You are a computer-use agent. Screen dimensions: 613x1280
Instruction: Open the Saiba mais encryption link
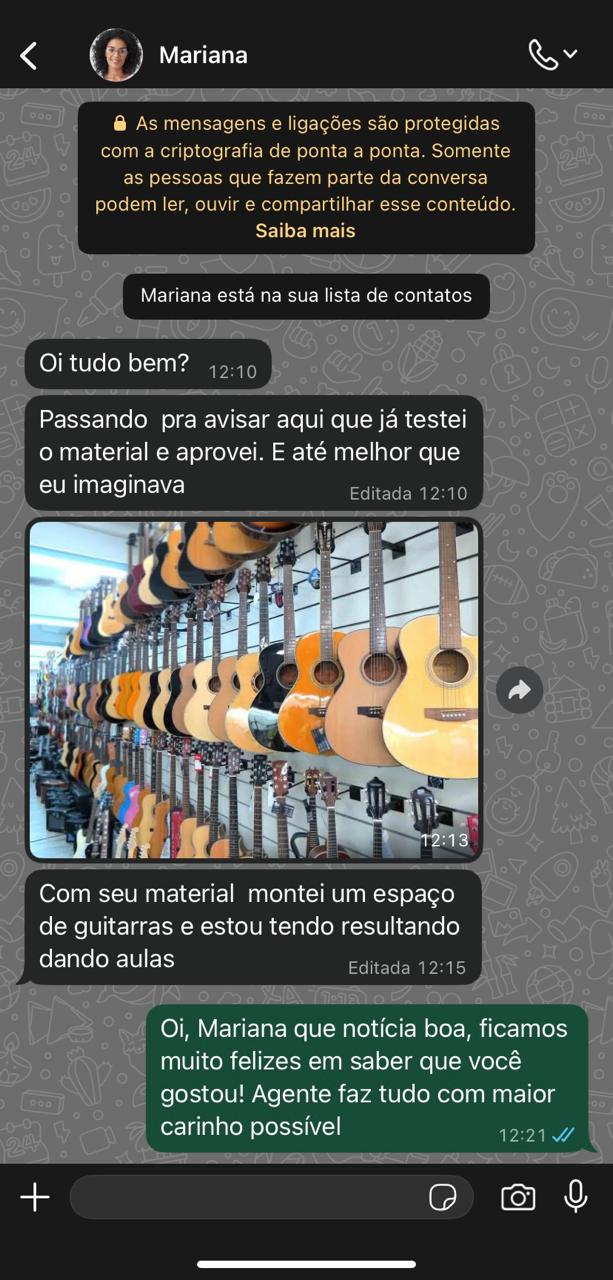(x=305, y=231)
